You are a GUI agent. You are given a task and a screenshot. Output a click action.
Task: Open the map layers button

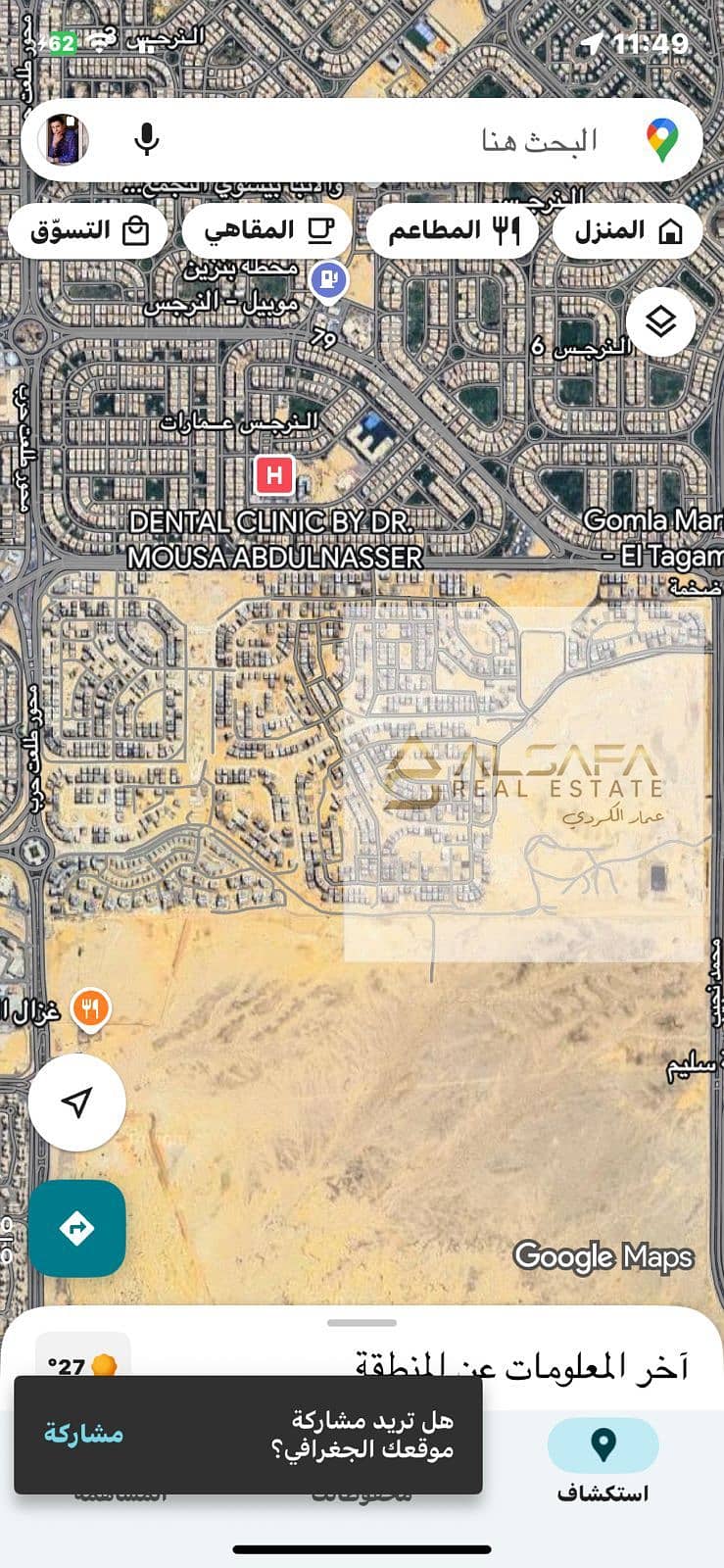click(660, 321)
